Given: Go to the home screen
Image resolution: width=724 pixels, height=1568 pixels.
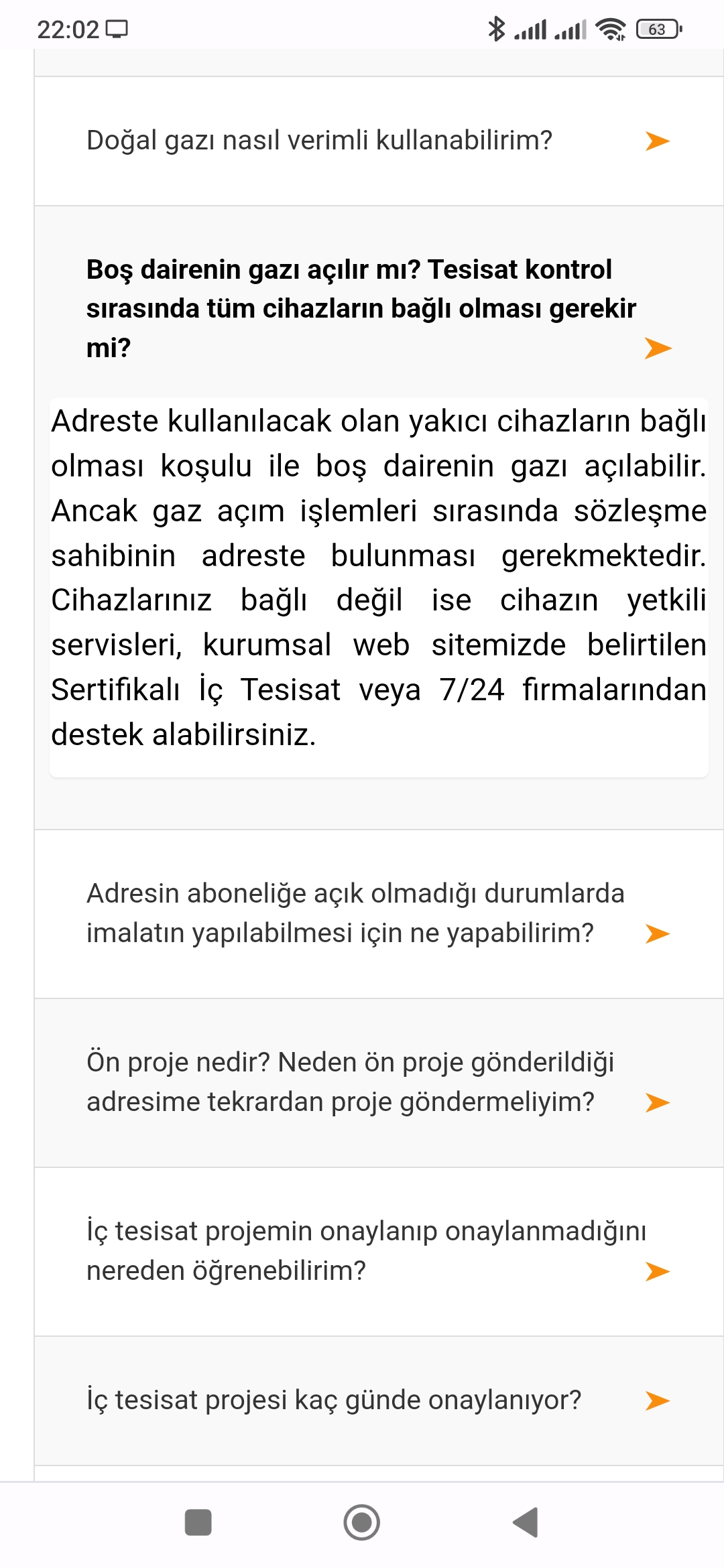Looking at the screenshot, I should tap(362, 1522).
